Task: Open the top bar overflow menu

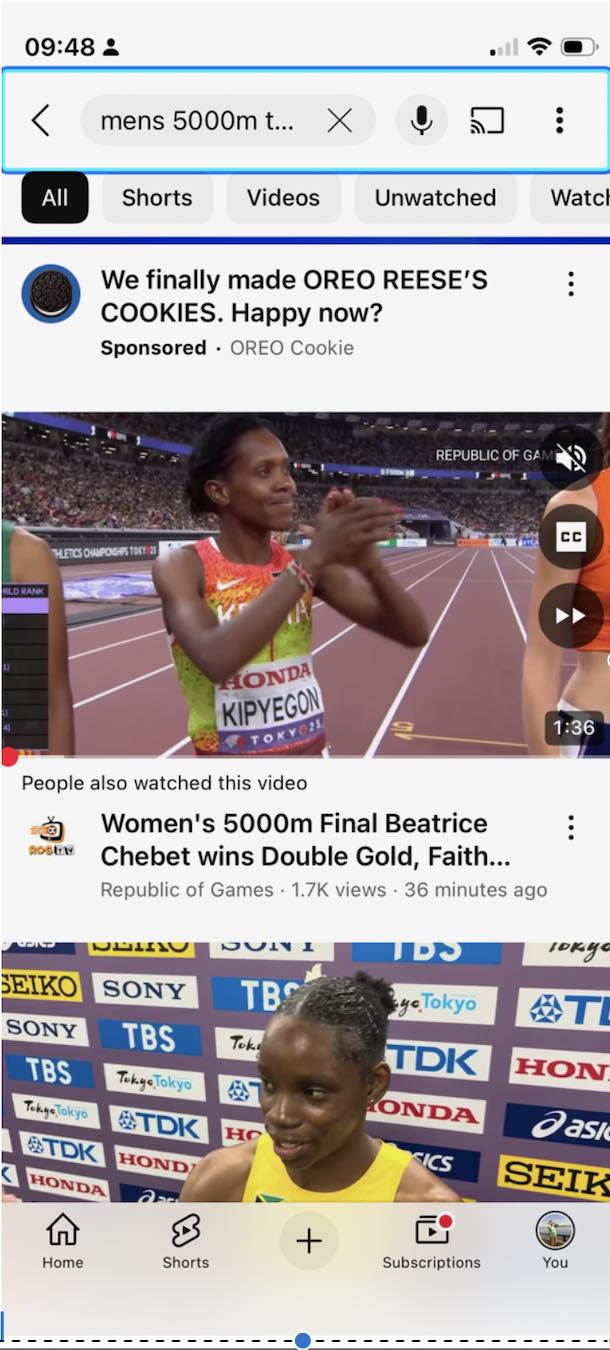Action: tap(559, 121)
